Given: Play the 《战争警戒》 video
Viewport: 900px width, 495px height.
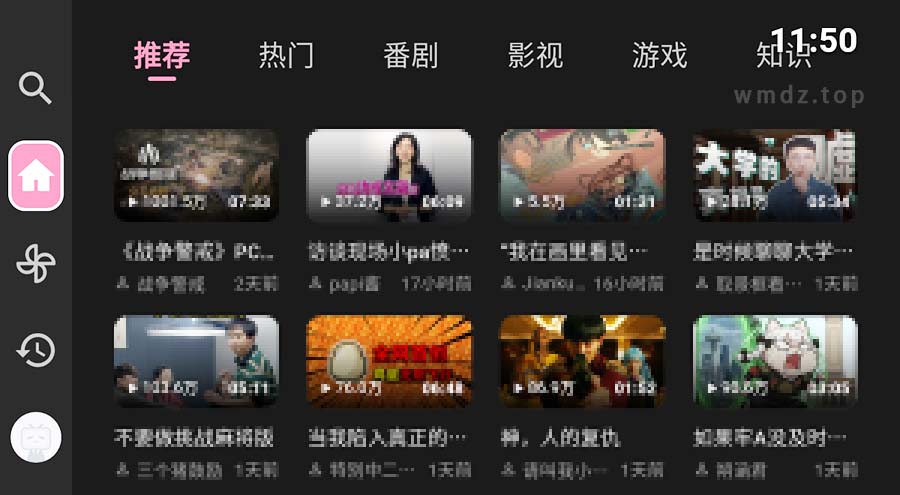Looking at the screenshot, I should [x=196, y=175].
